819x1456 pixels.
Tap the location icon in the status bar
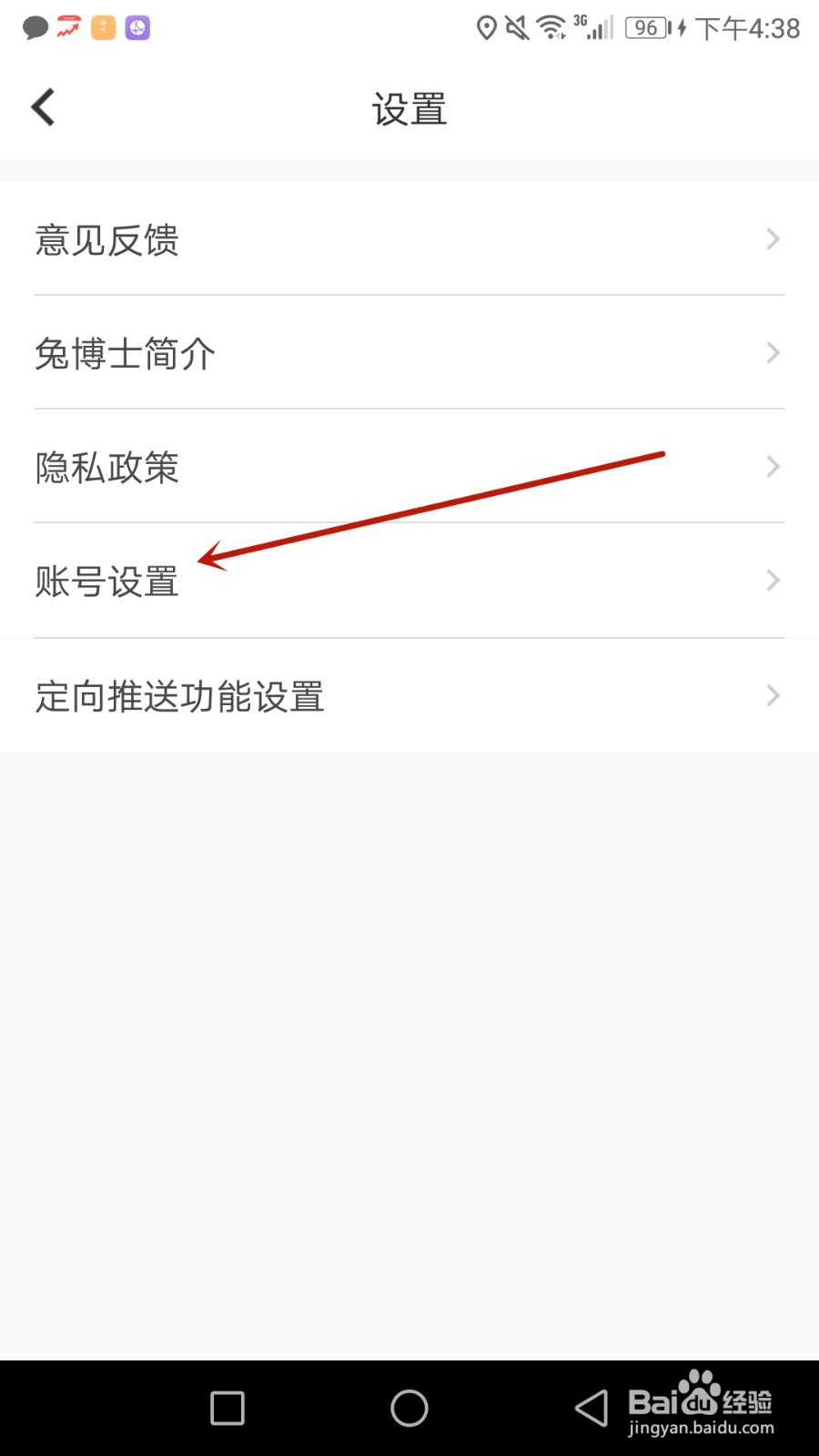[x=487, y=28]
